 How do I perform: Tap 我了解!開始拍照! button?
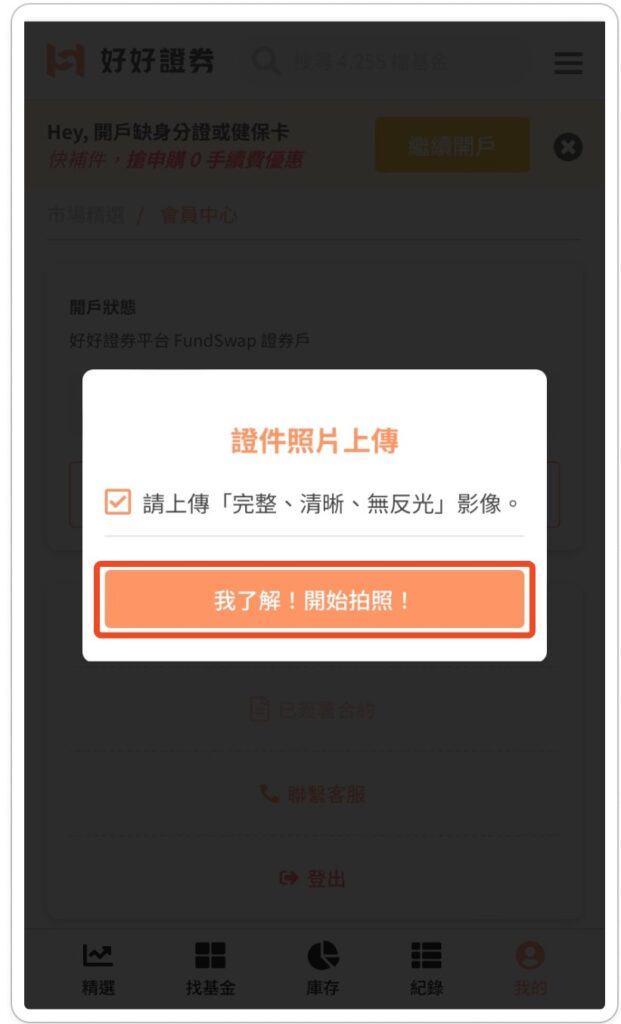tap(314, 600)
